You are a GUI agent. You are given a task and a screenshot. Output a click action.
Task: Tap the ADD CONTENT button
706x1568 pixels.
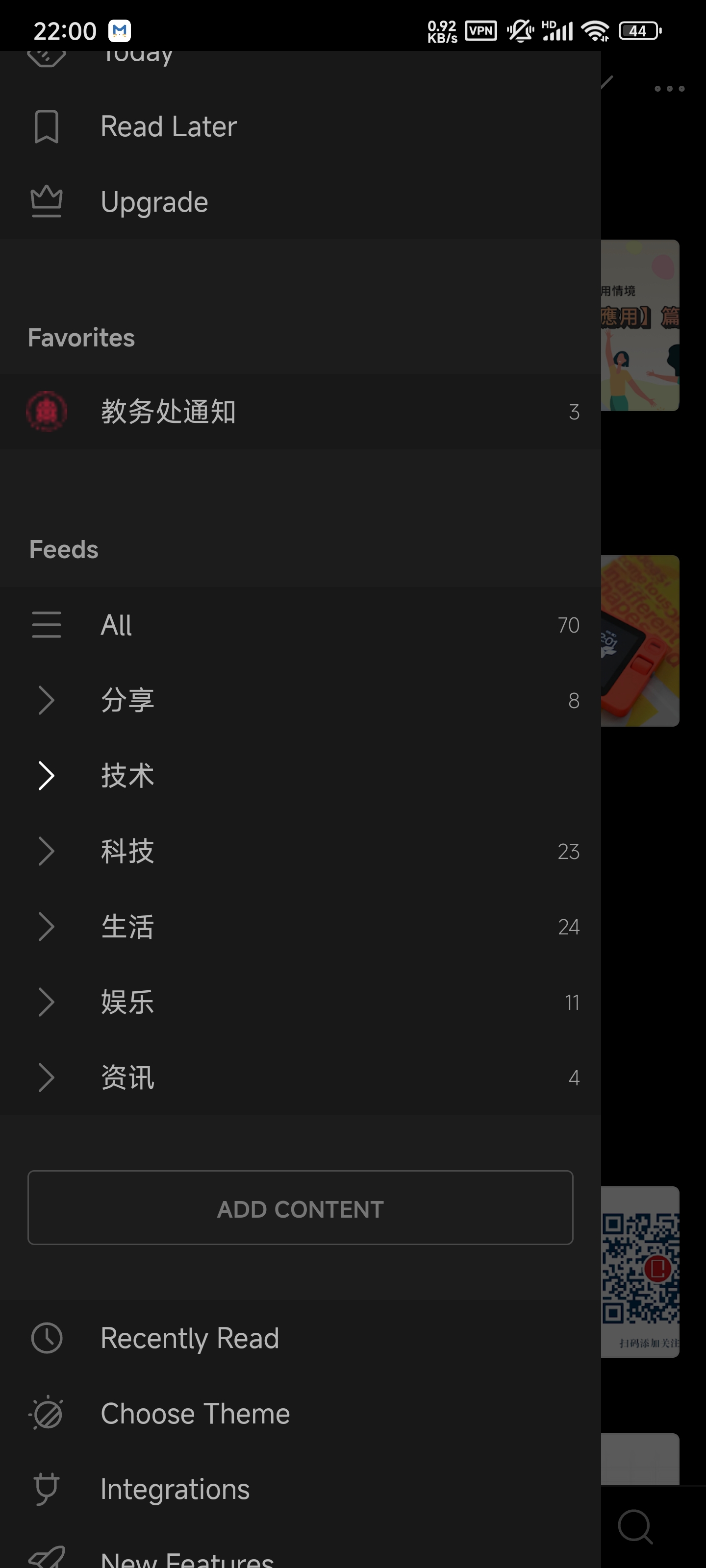(301, 1208)
